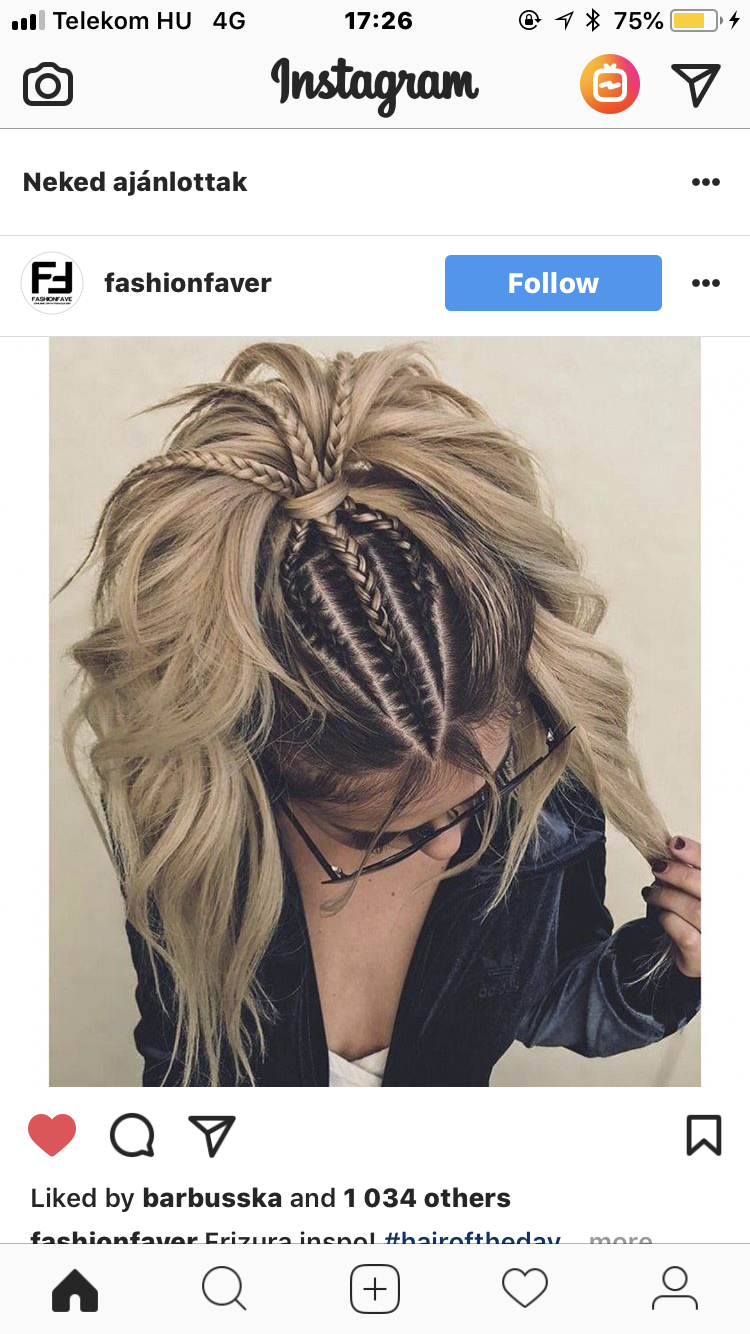Comment on the fashionfaver post
Screen dimensions: 750x1334
click(x=132, y=1136)
